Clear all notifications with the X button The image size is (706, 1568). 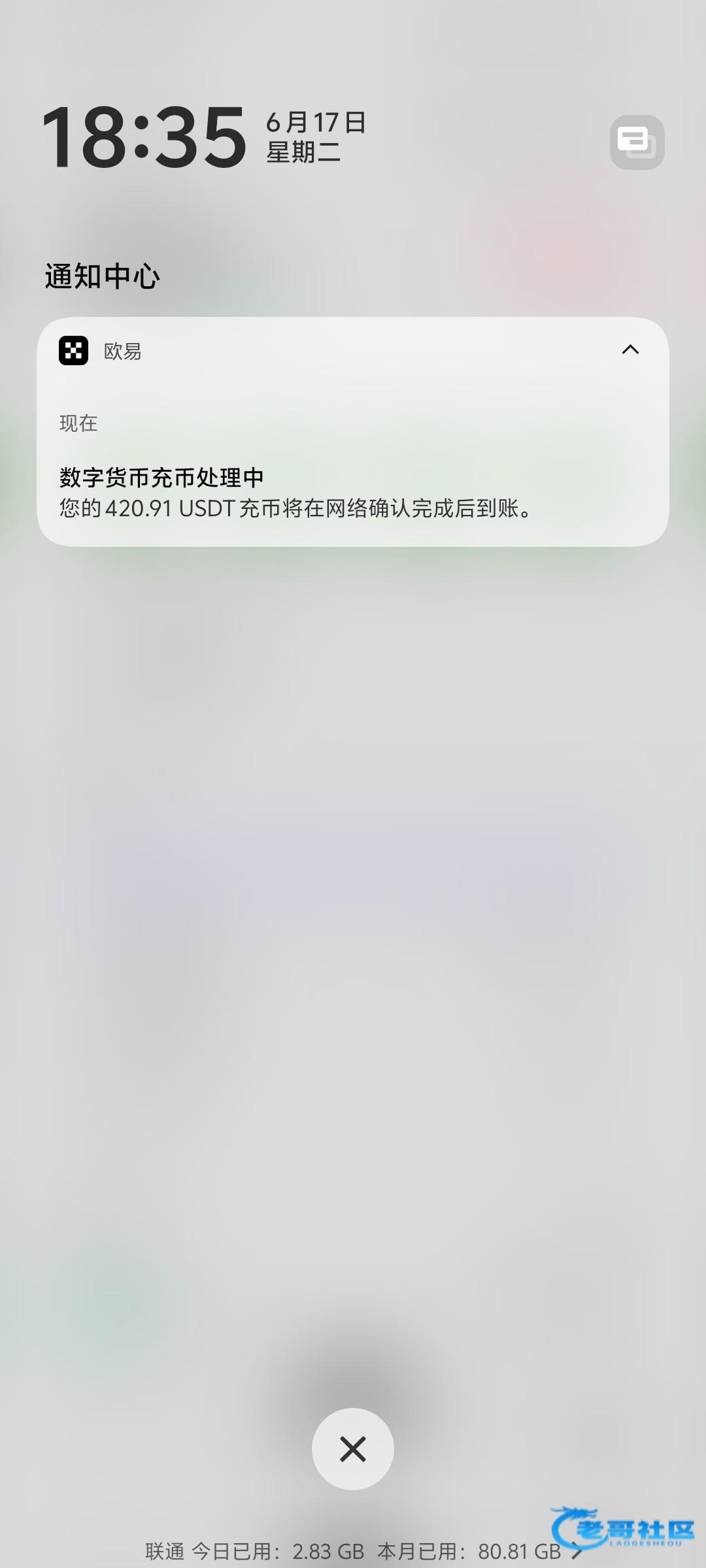(353, 1449)
